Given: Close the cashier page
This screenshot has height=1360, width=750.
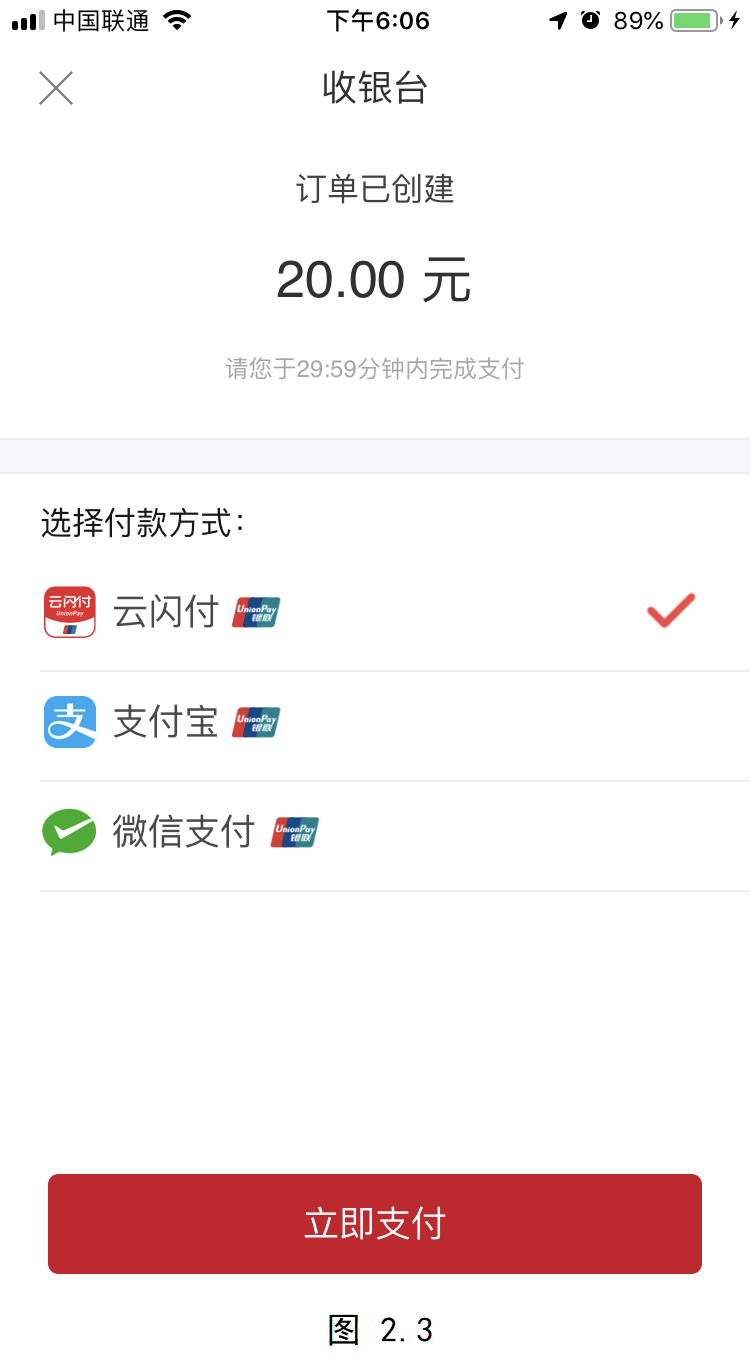Looking at the screenshot, I should [56, 88].
